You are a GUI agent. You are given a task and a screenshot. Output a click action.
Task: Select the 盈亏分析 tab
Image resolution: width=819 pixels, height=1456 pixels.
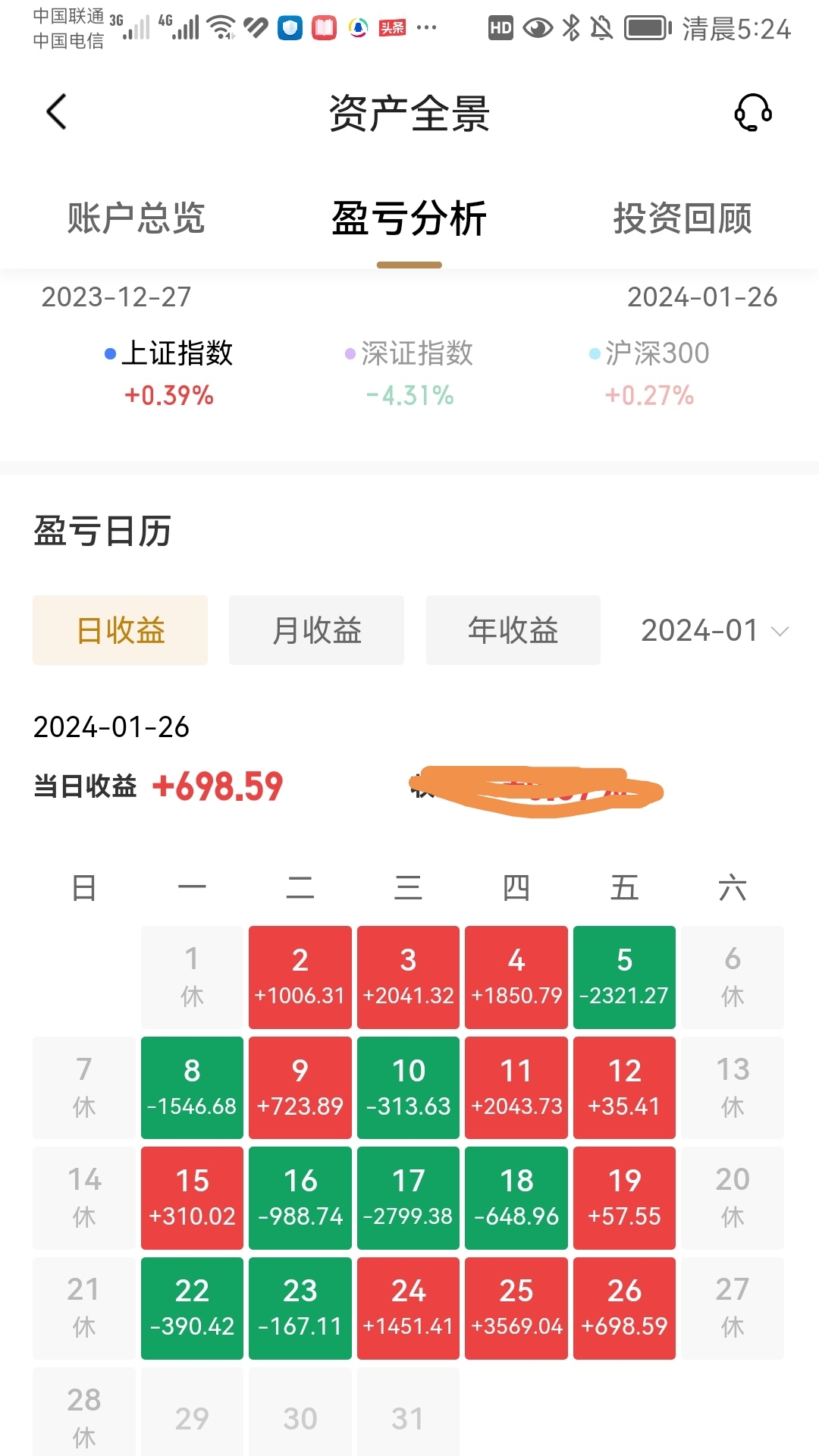[x=409, y=218]
